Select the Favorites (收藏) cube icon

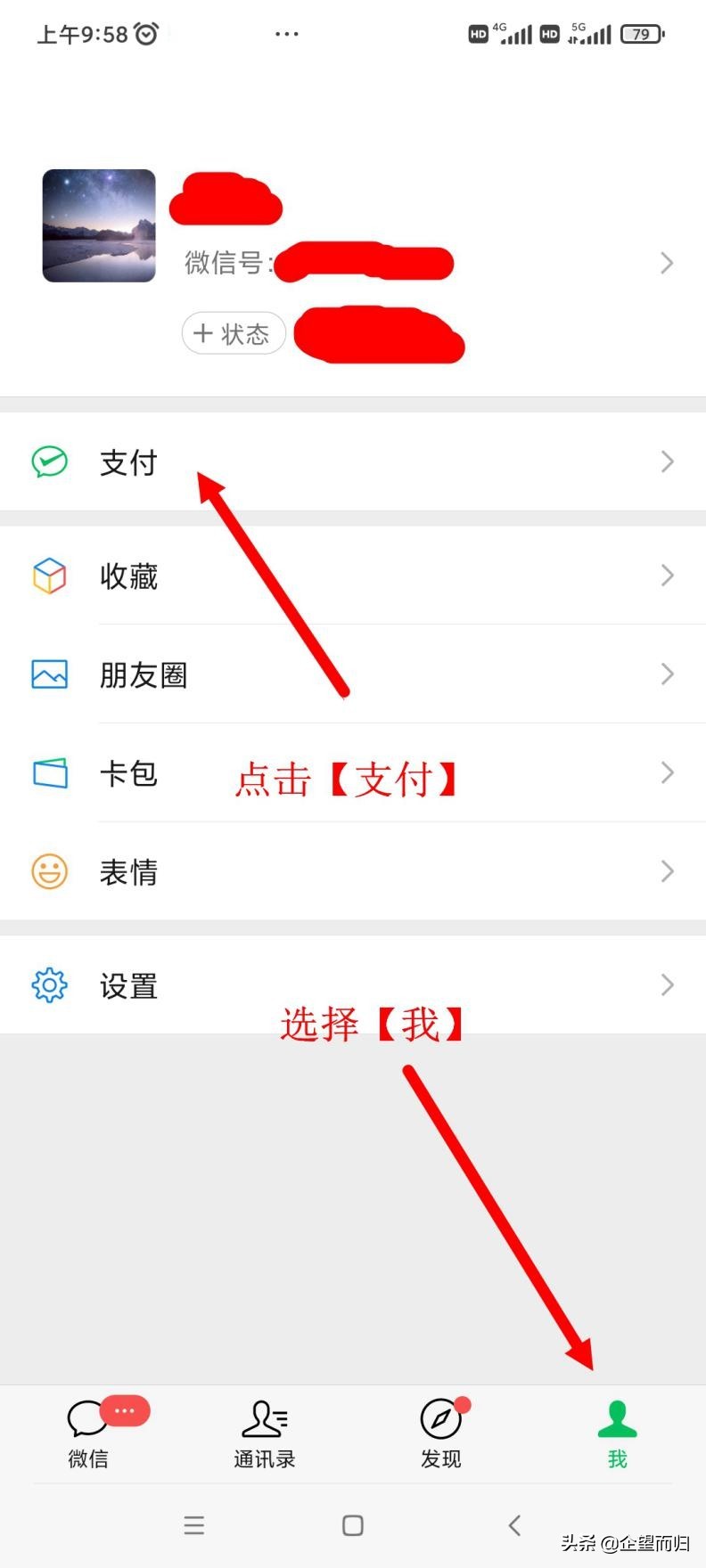pyautogui.click(x=49, y=576)
